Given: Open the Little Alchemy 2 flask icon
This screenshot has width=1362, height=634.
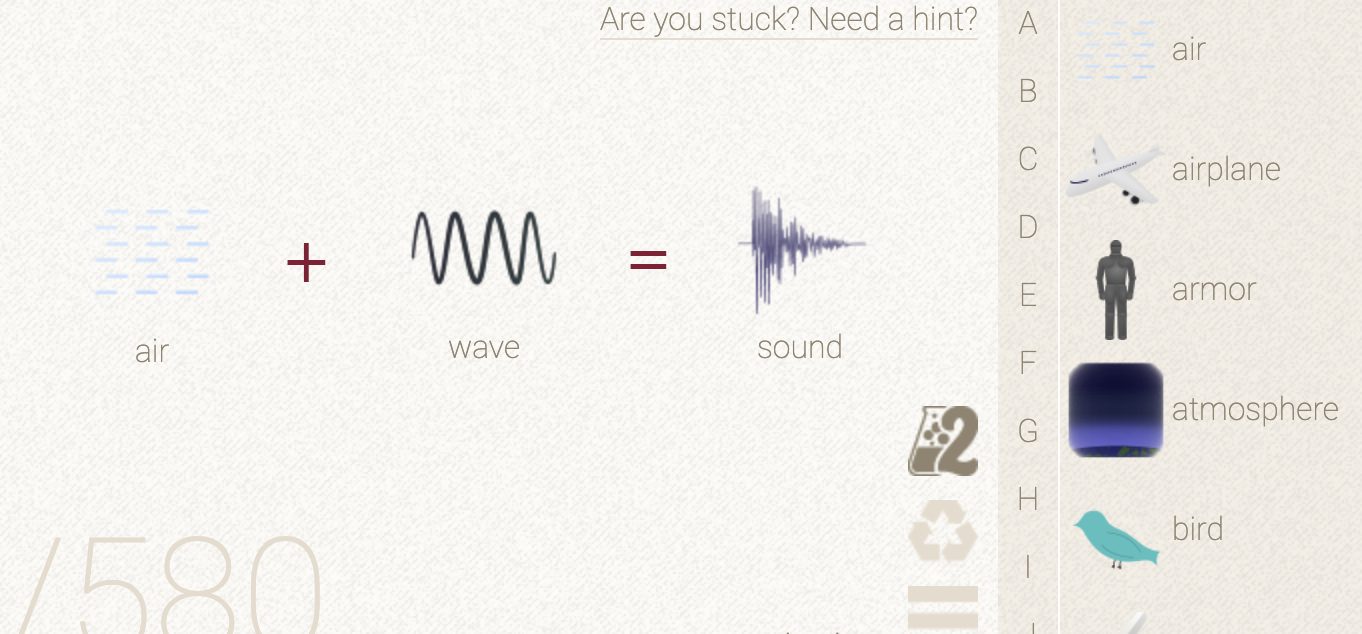Looking at the screenshot, I should pos(942,441).
